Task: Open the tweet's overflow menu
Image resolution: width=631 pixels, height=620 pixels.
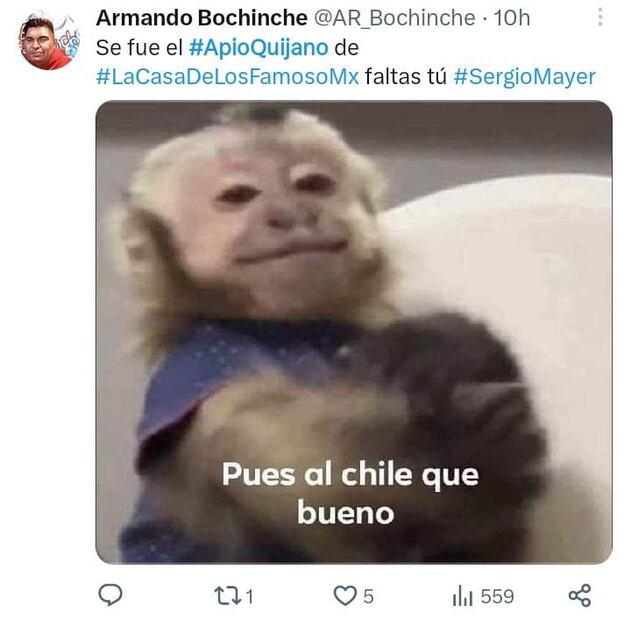Action: pos(600,18)
